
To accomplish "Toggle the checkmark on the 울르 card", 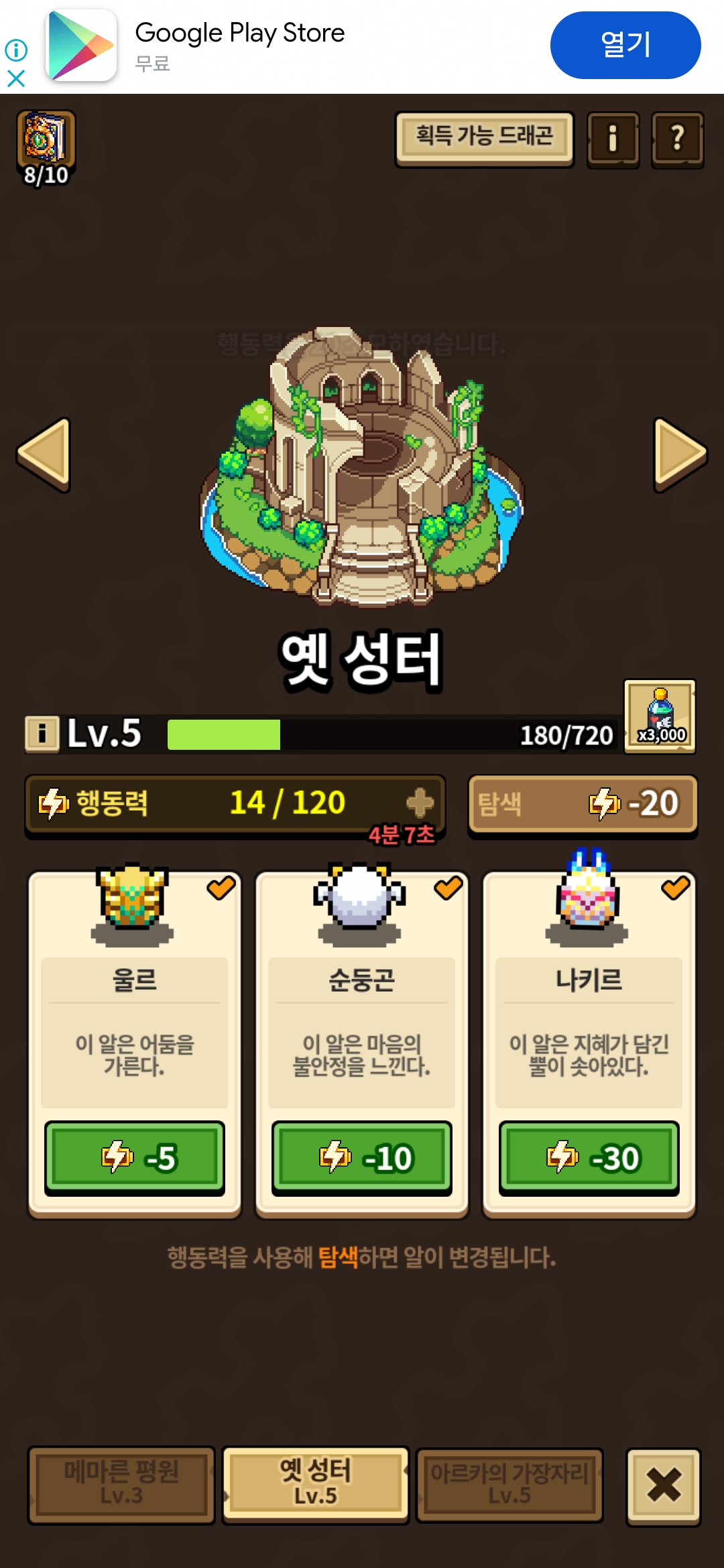I will [x=221, y=888].
